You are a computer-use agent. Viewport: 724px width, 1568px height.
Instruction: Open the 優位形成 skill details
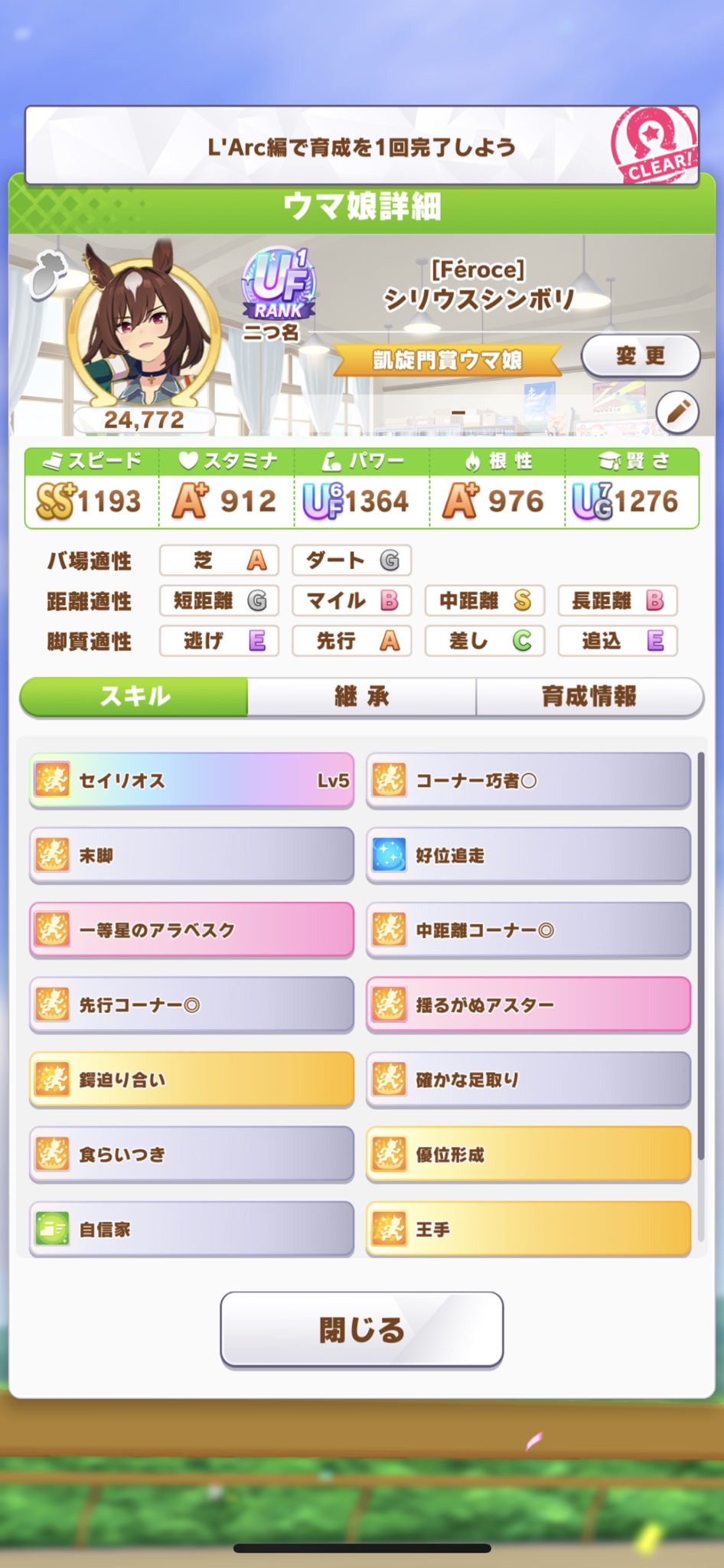tap(528, 1154)
